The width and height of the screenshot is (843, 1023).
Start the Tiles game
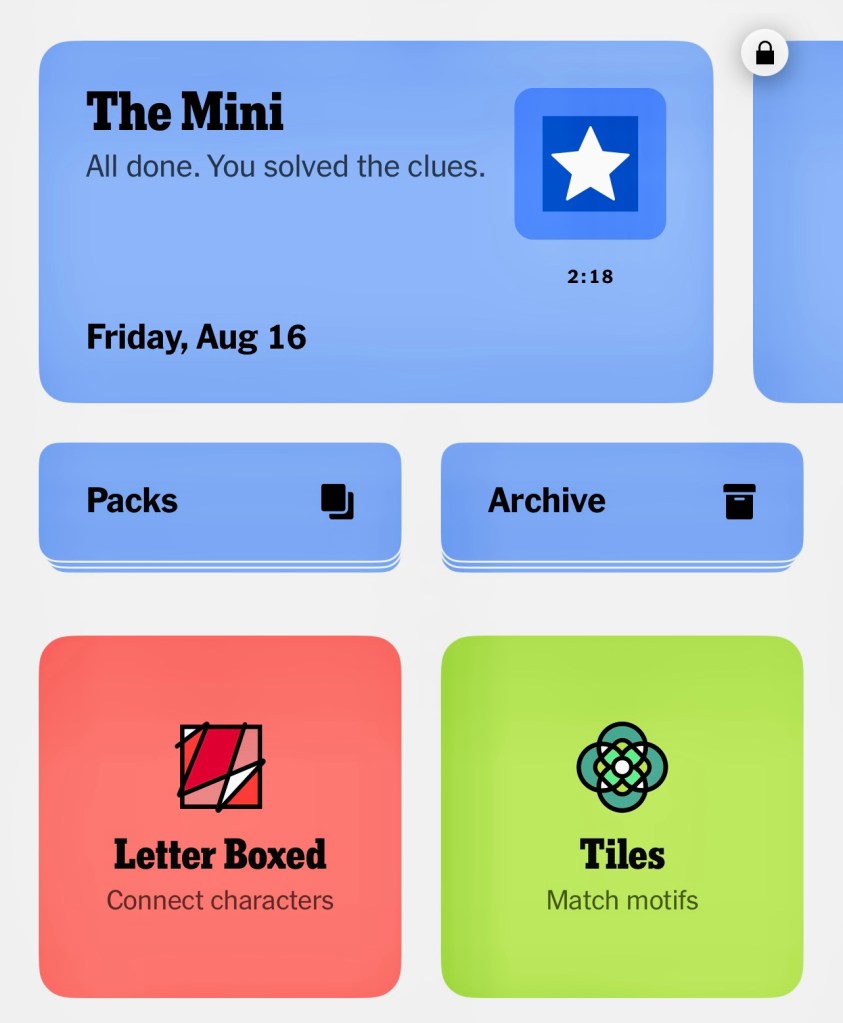[621, 816]
